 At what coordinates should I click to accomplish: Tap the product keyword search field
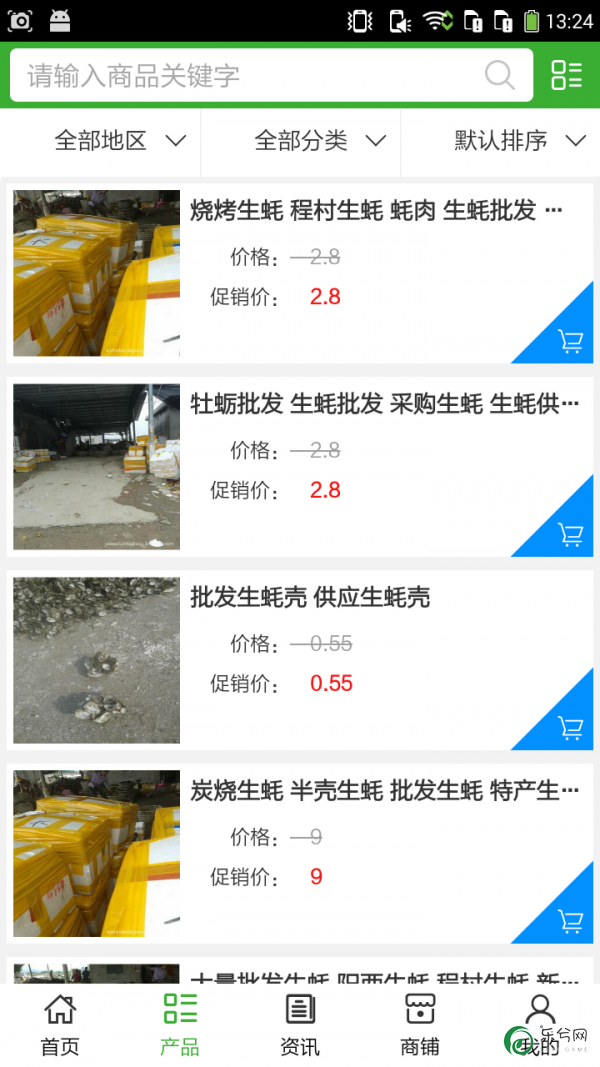(x=271, y=76)
